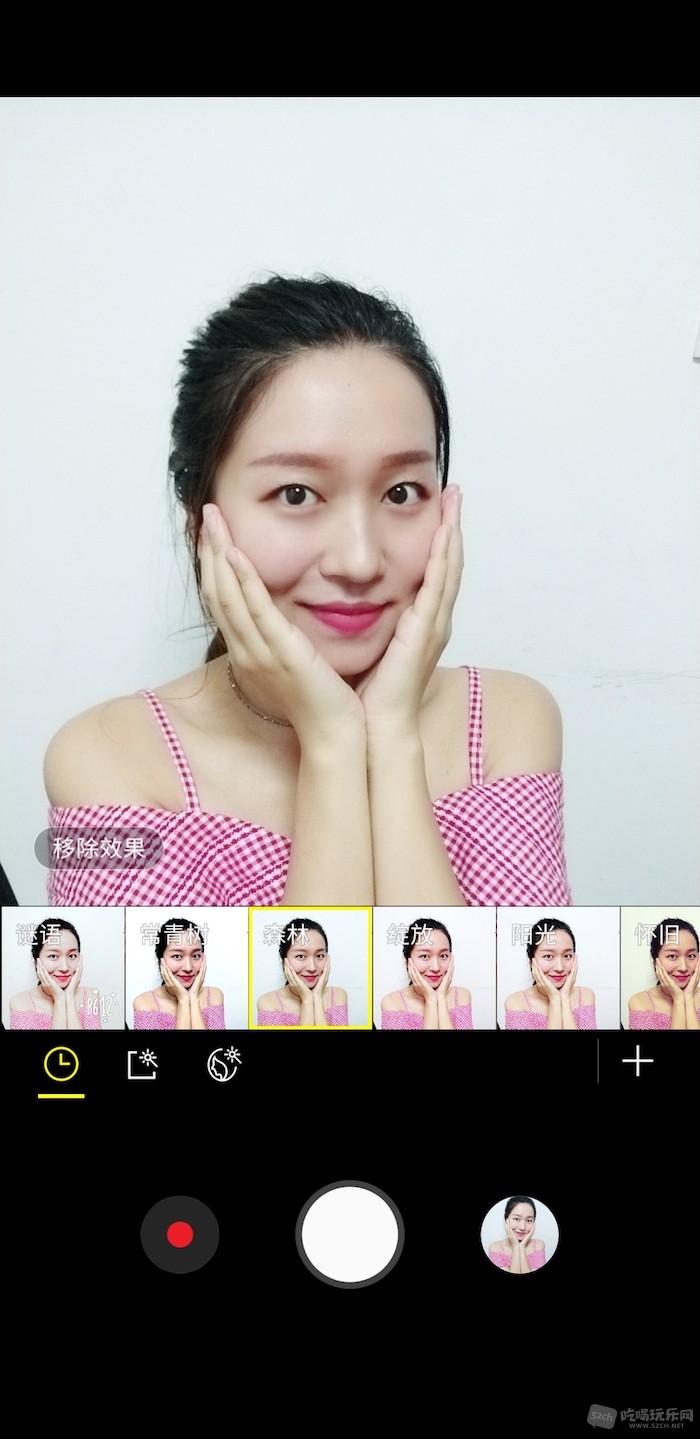This screenshot has height=1439, width=700.
Task: Open the face beauty effects tab
Action: [224, 1063]
